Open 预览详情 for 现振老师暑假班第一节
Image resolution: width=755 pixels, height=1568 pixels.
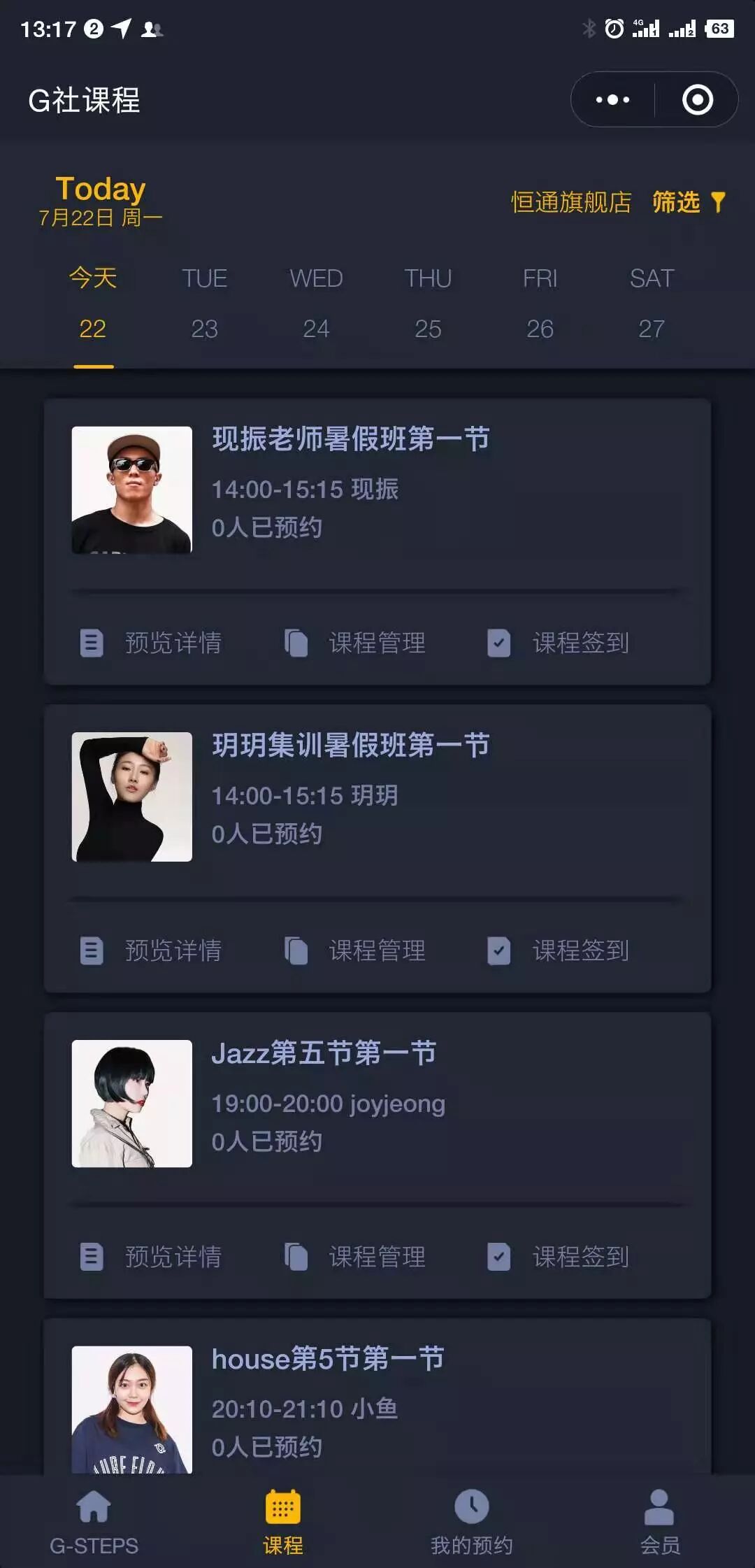[x=152, y=643]
